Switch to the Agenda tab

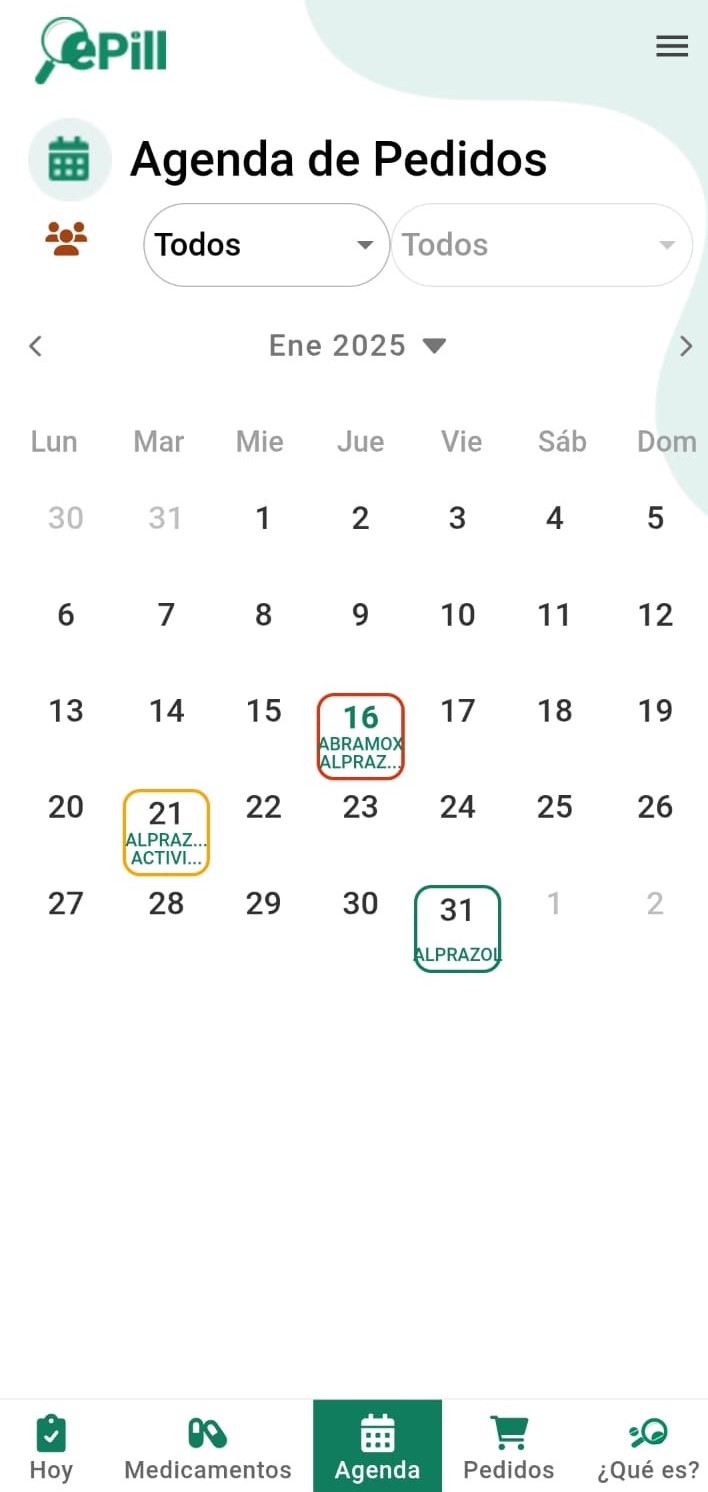377,1446
